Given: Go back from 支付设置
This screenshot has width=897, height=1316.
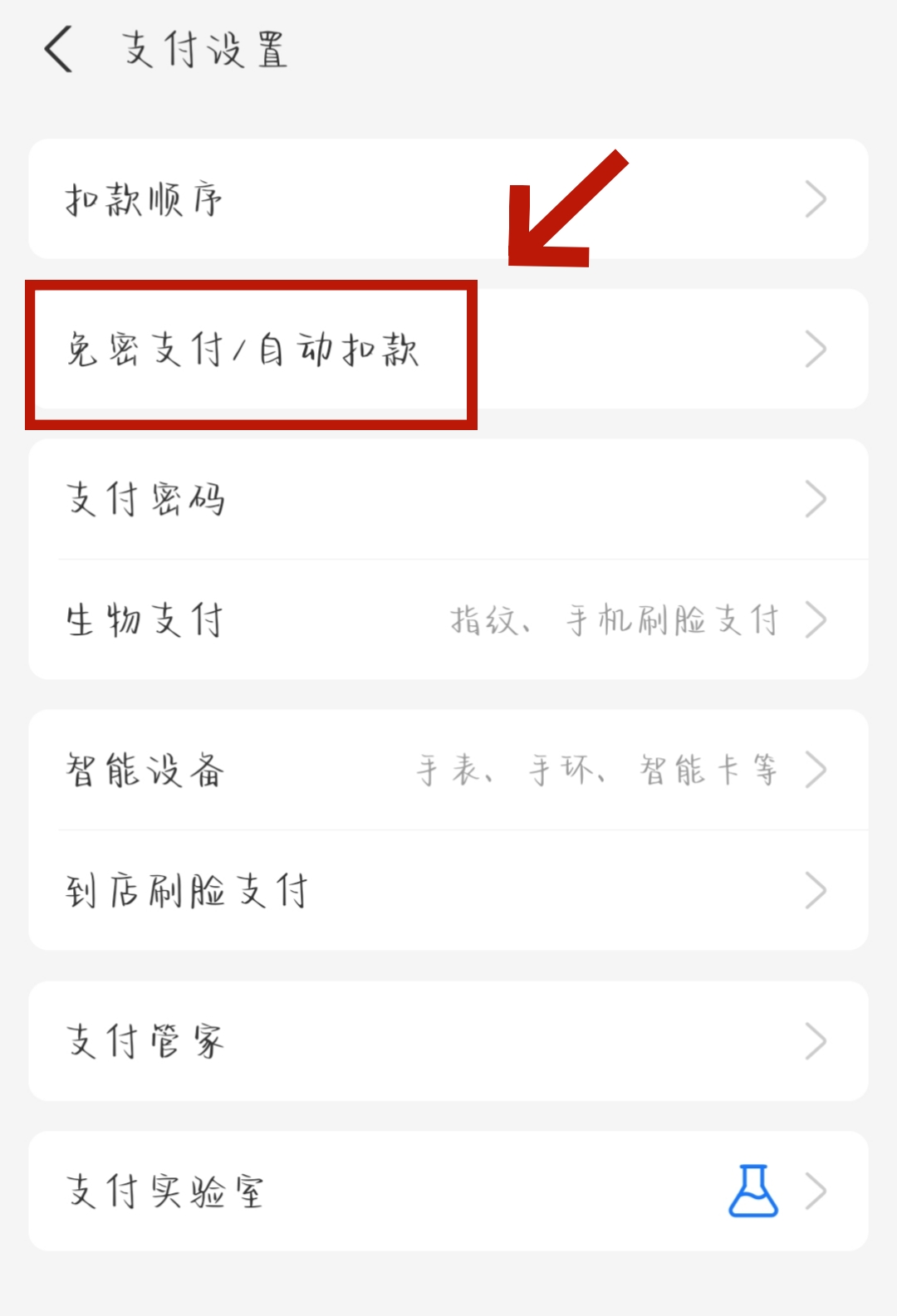Looking at the screenshot, I should 59,50.
